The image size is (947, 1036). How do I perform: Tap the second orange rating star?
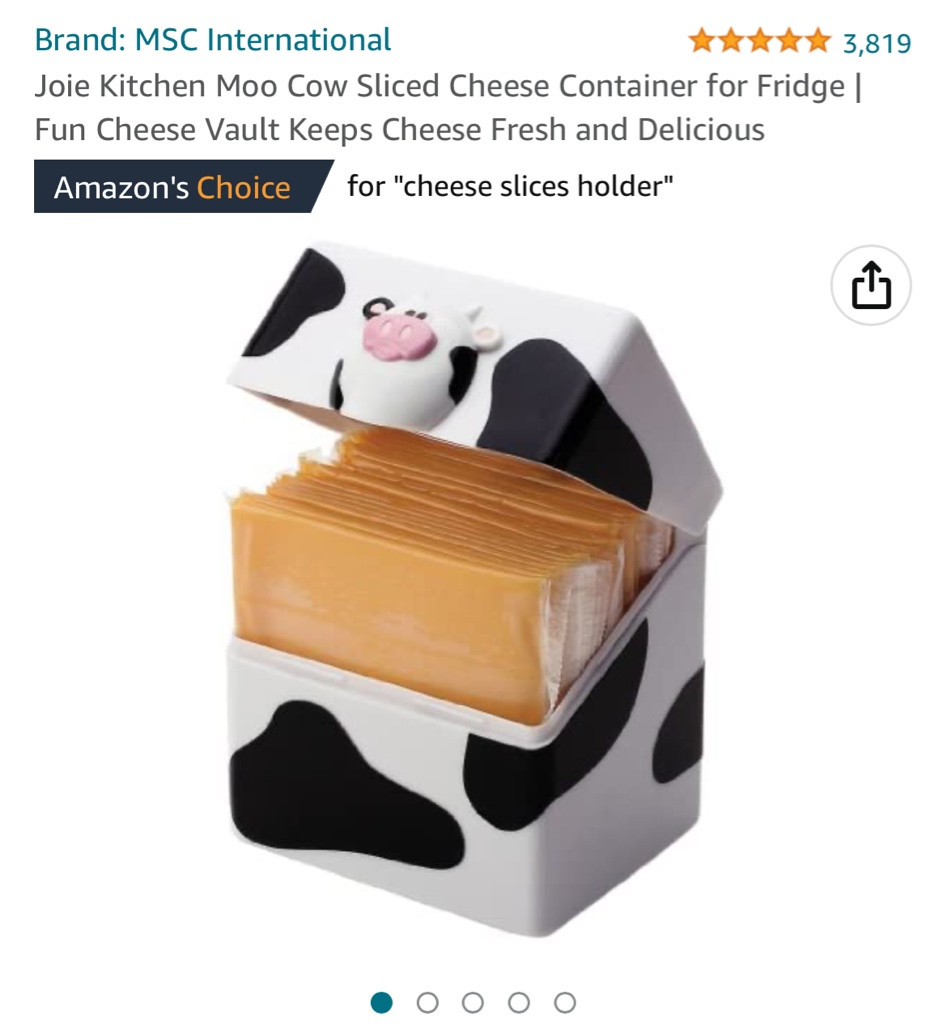click(x=731, y=40)
